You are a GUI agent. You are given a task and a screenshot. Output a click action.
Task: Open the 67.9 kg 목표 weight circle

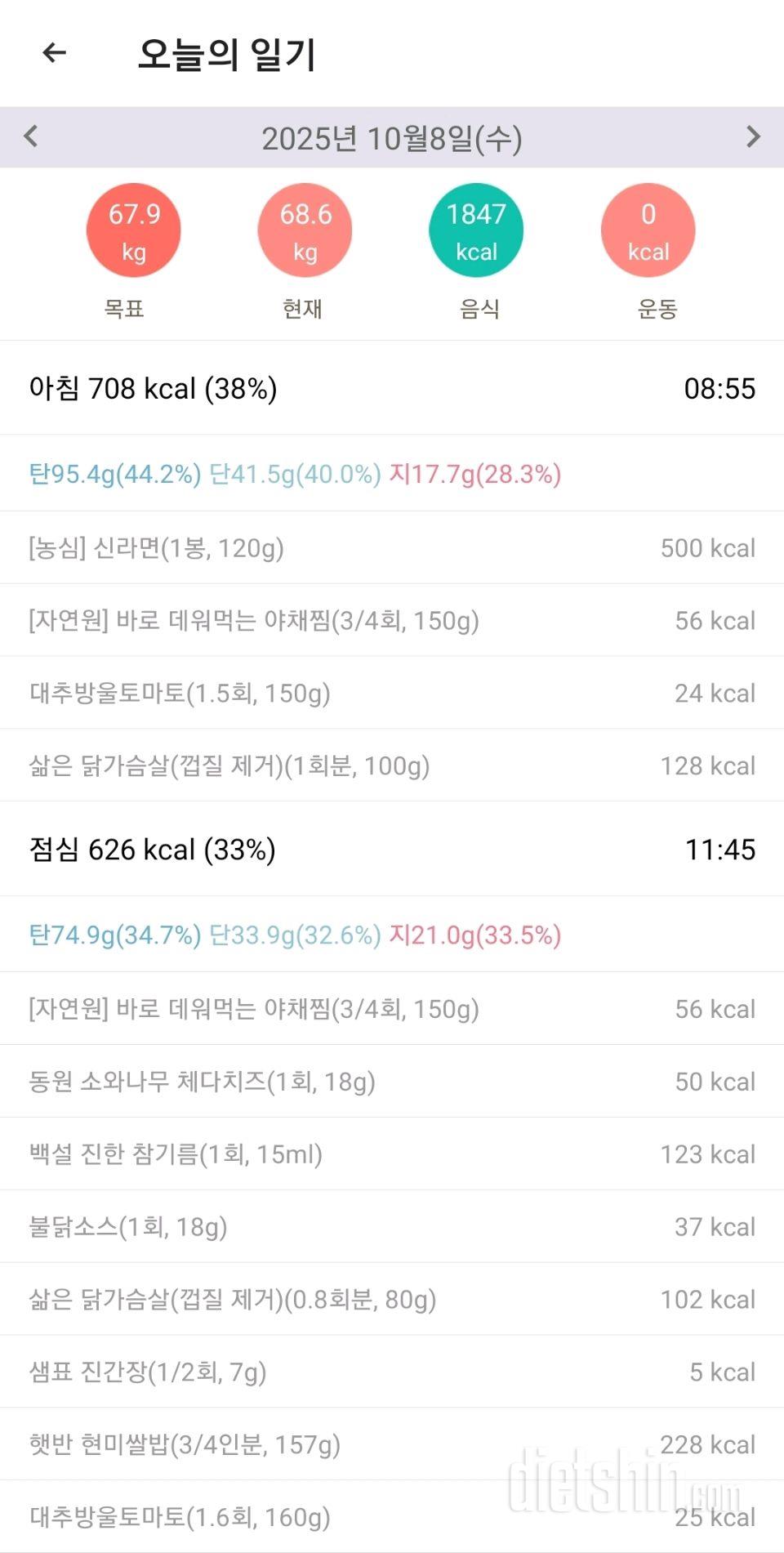point(134,230)
